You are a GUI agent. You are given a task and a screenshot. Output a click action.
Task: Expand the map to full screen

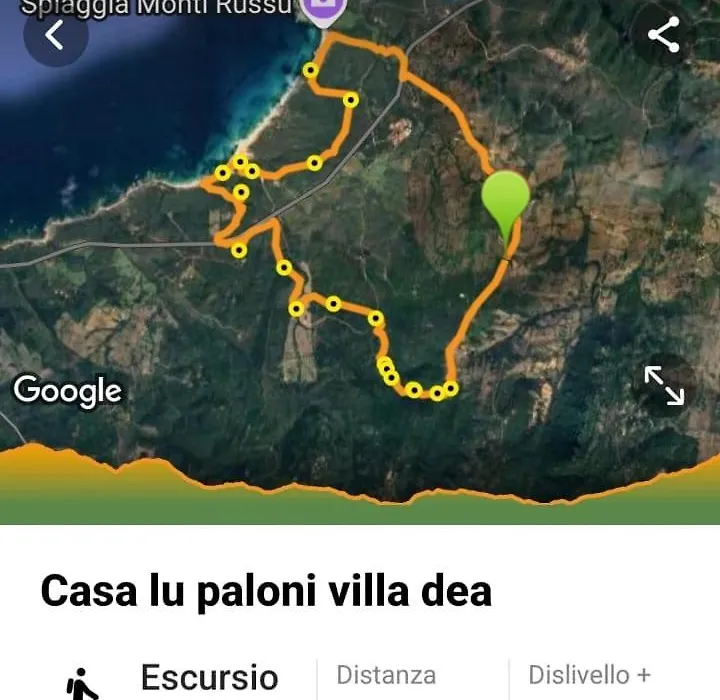[x=664, y=385]
